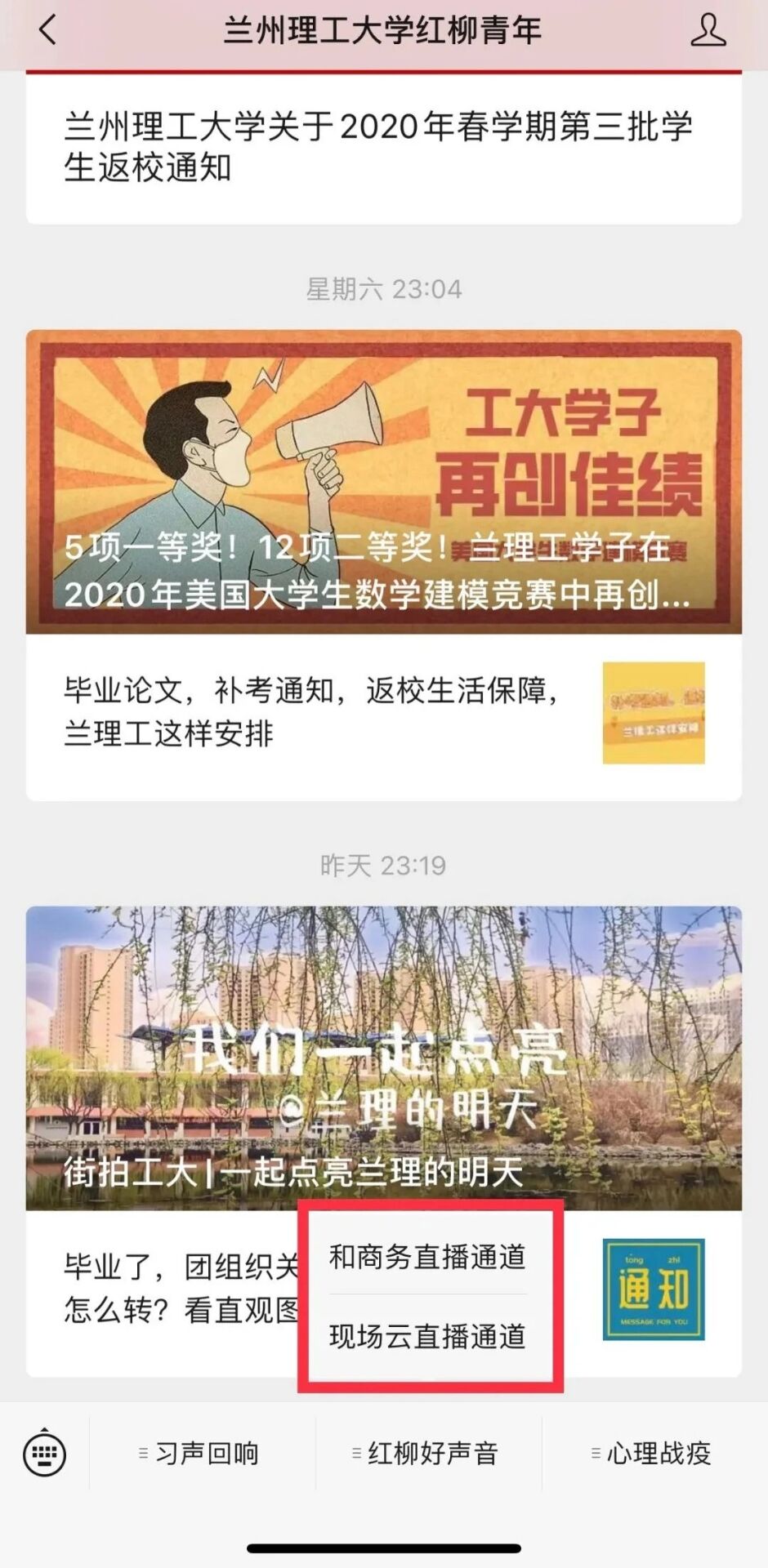768x1568 pixels.
Task: Open the 2020年春学期第三批学生返校通知 article
Action: coord(379,147)
